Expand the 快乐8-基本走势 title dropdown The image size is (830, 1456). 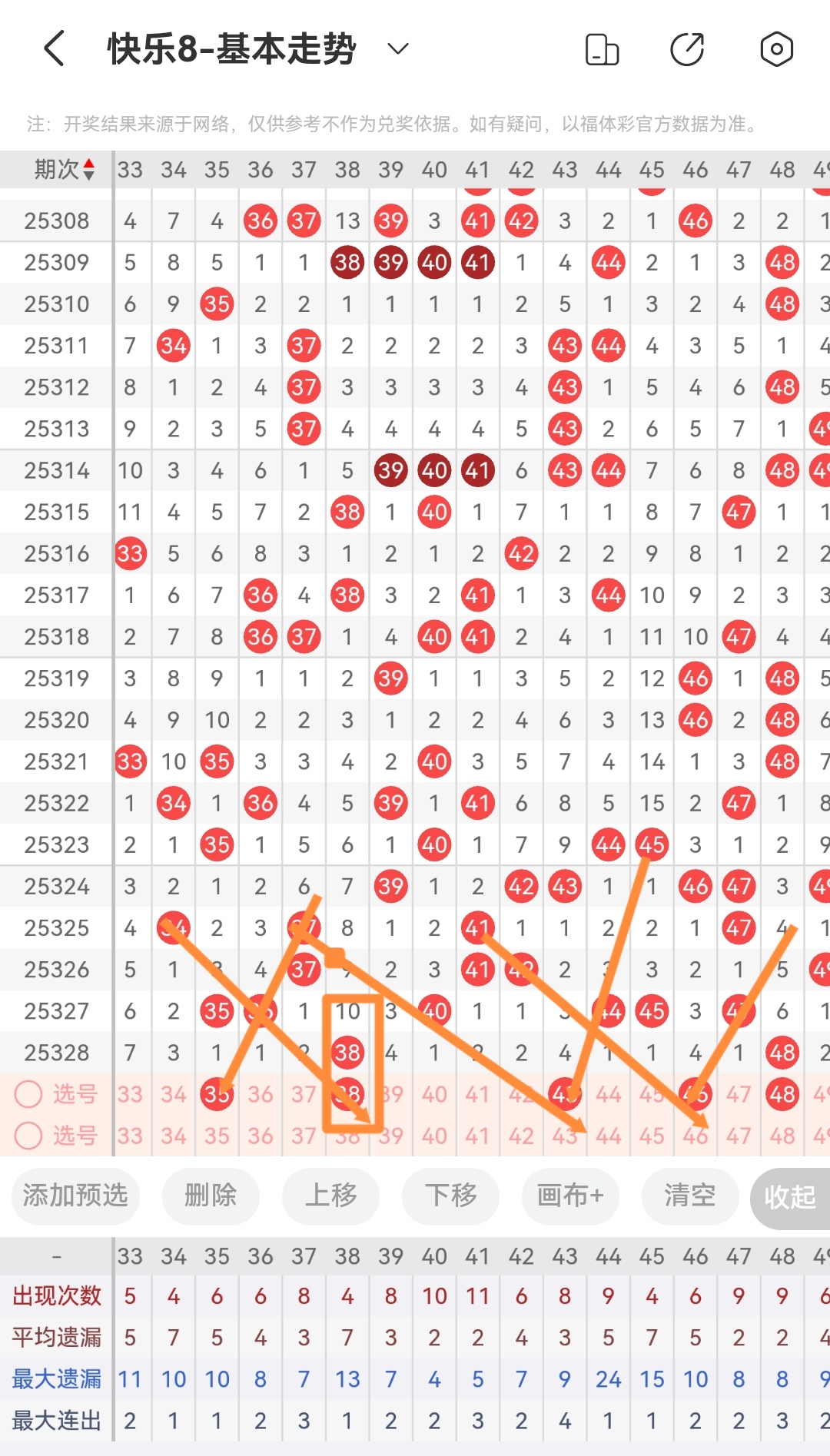(x=397, y=49)
